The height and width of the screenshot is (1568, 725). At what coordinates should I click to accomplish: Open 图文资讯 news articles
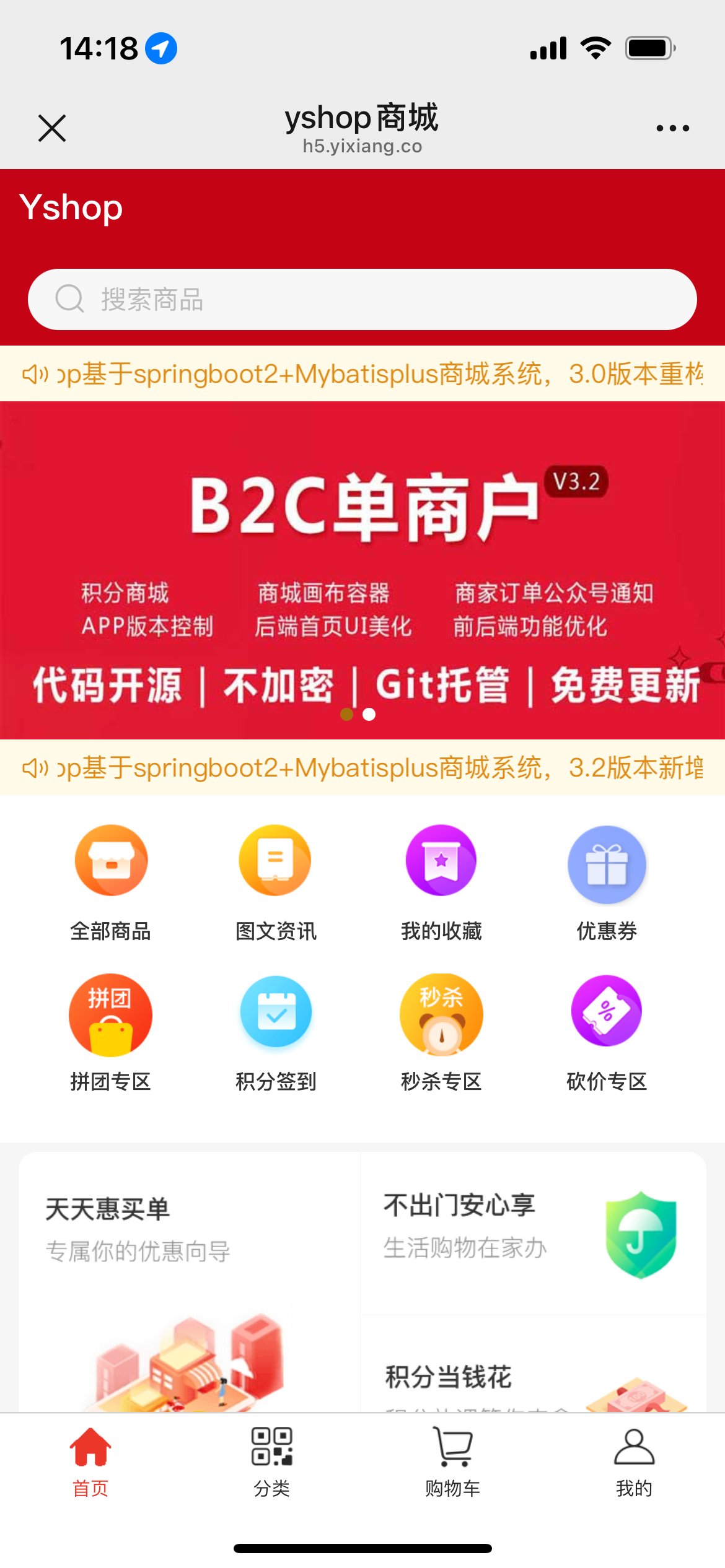(x=276, y=884)
